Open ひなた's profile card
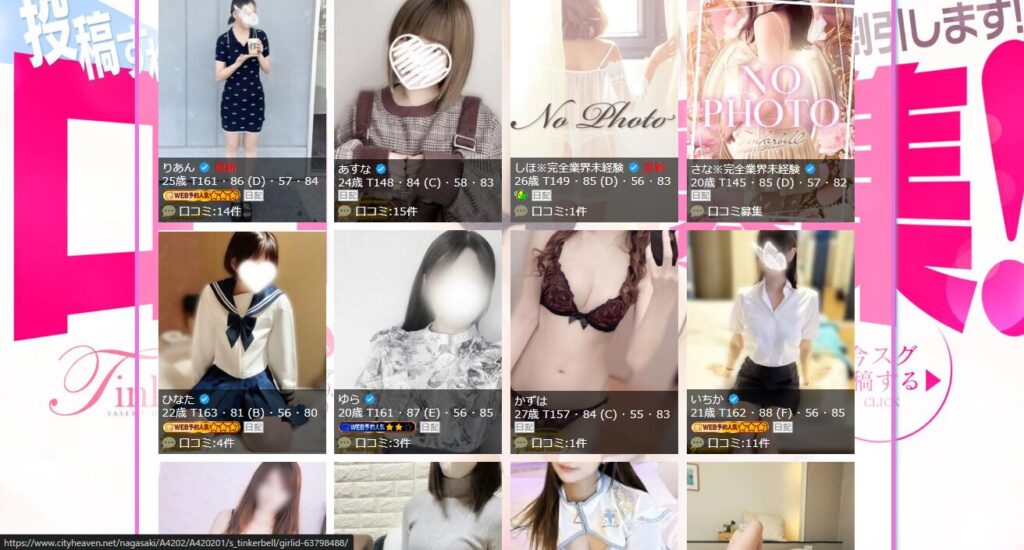This screenshot has height=550, width=1024. point(242,310)
